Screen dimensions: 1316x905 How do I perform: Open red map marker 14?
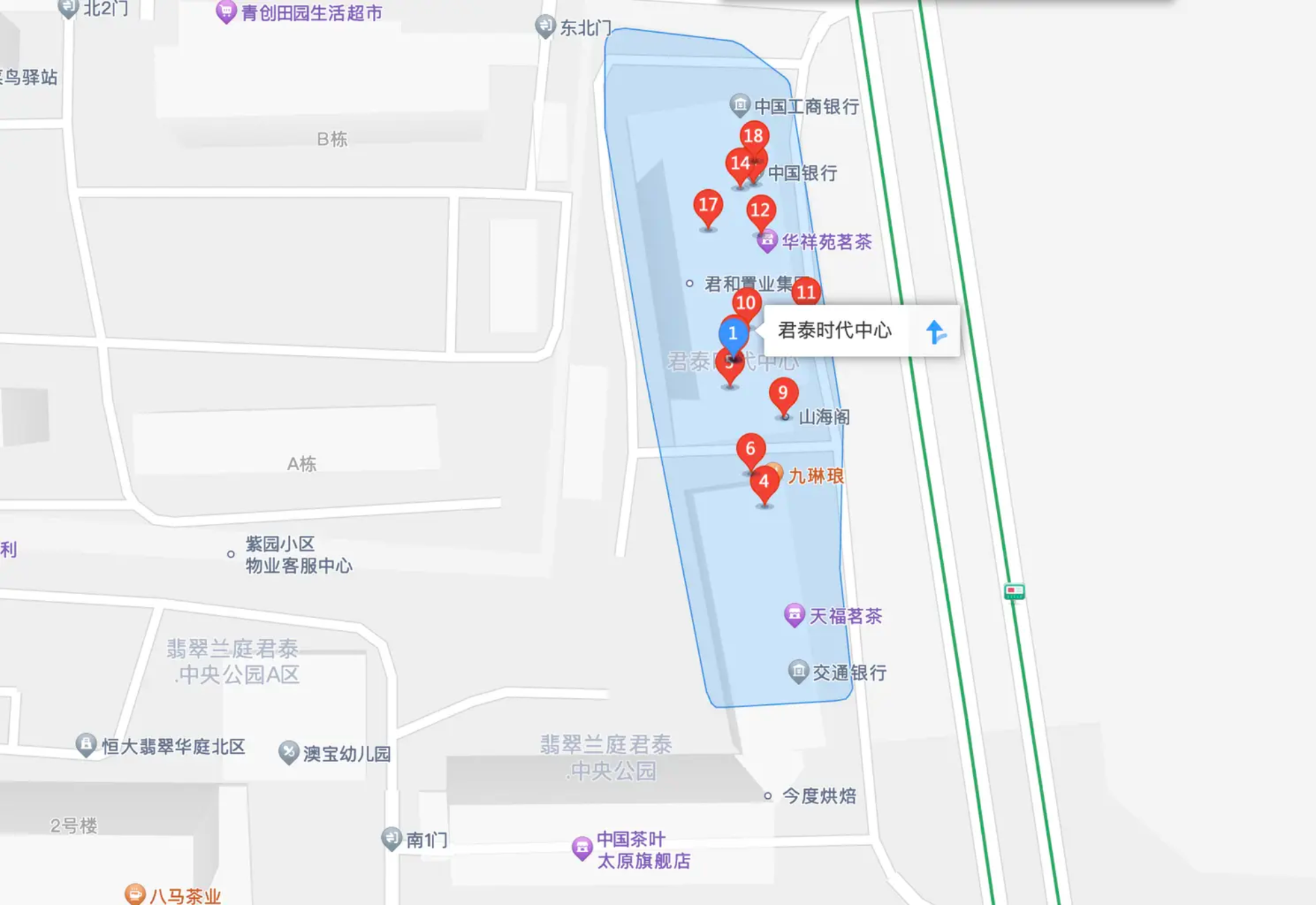738,164
